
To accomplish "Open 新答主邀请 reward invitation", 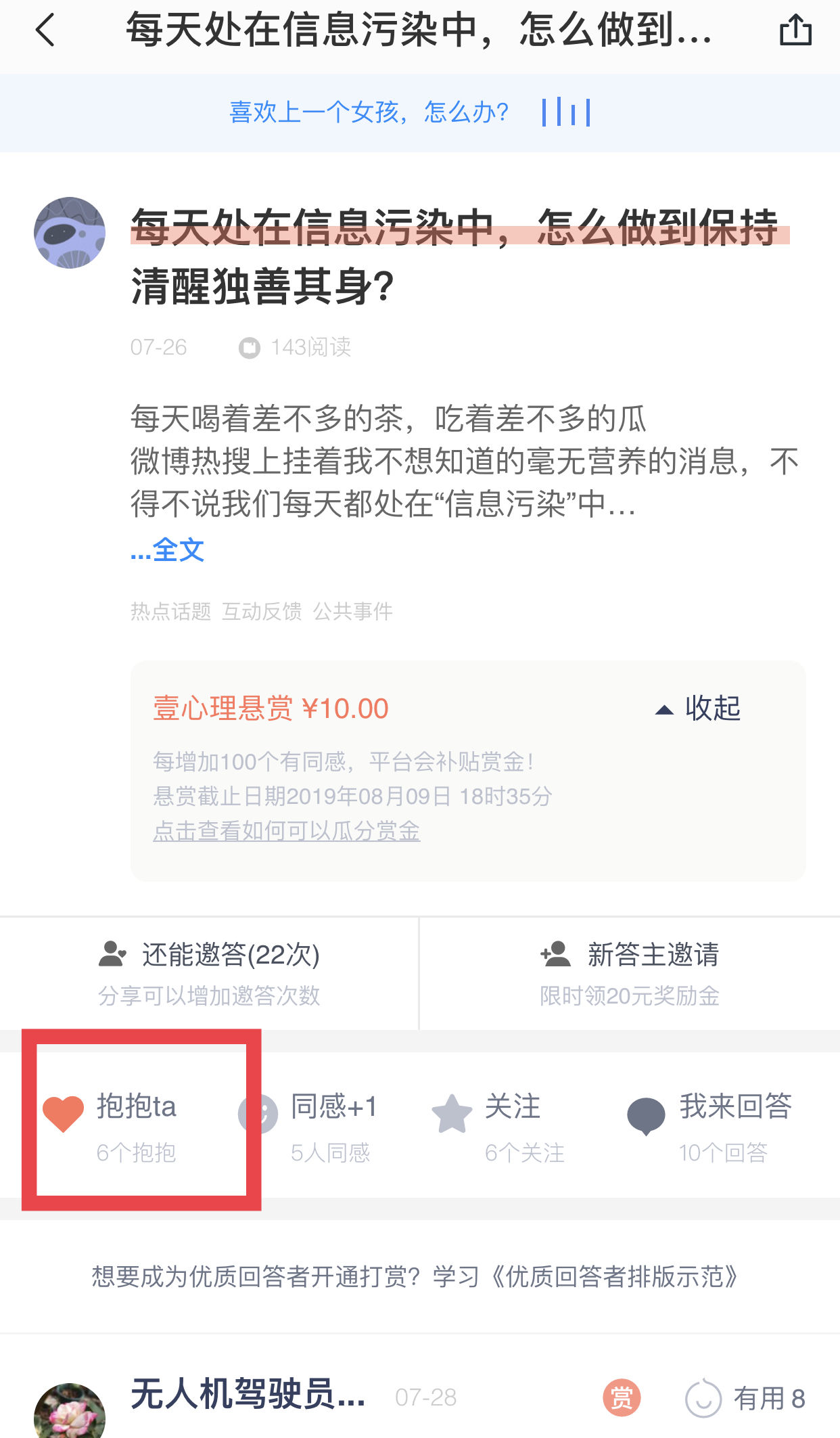I will 630,973.
